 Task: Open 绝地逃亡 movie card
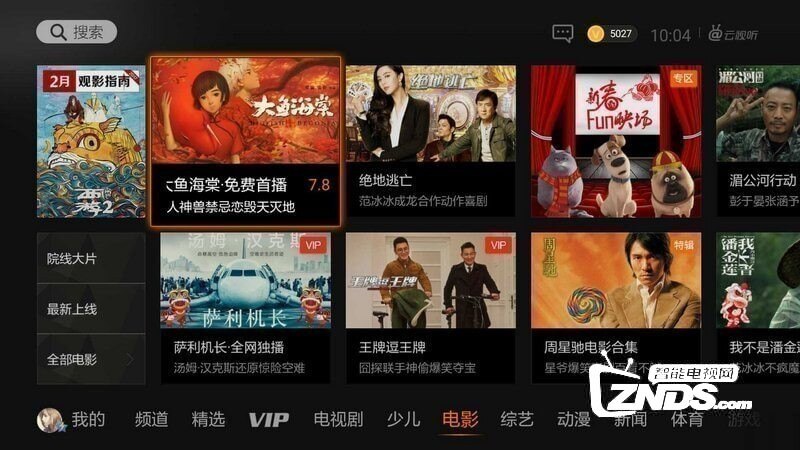431,142
